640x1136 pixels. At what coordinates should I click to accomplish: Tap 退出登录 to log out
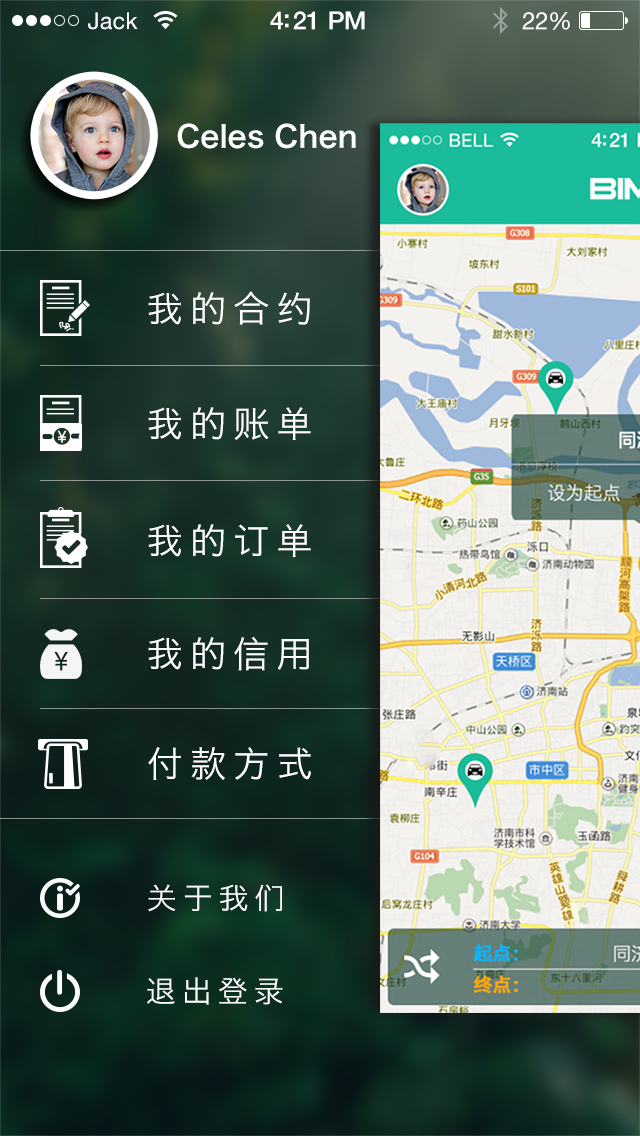point(215,992)
